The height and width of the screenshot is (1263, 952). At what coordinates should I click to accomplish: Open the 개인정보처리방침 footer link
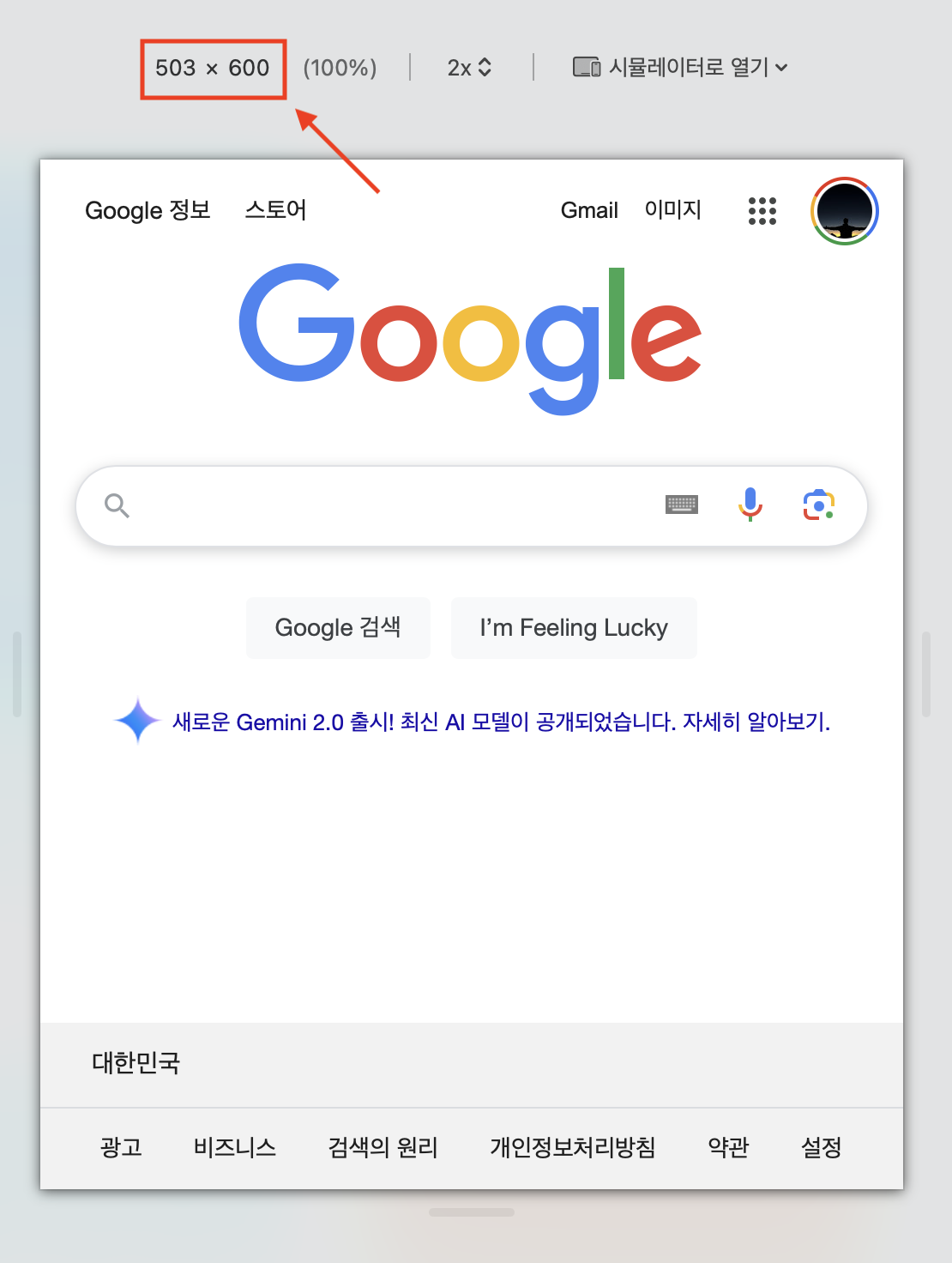tap(573, 1147)
